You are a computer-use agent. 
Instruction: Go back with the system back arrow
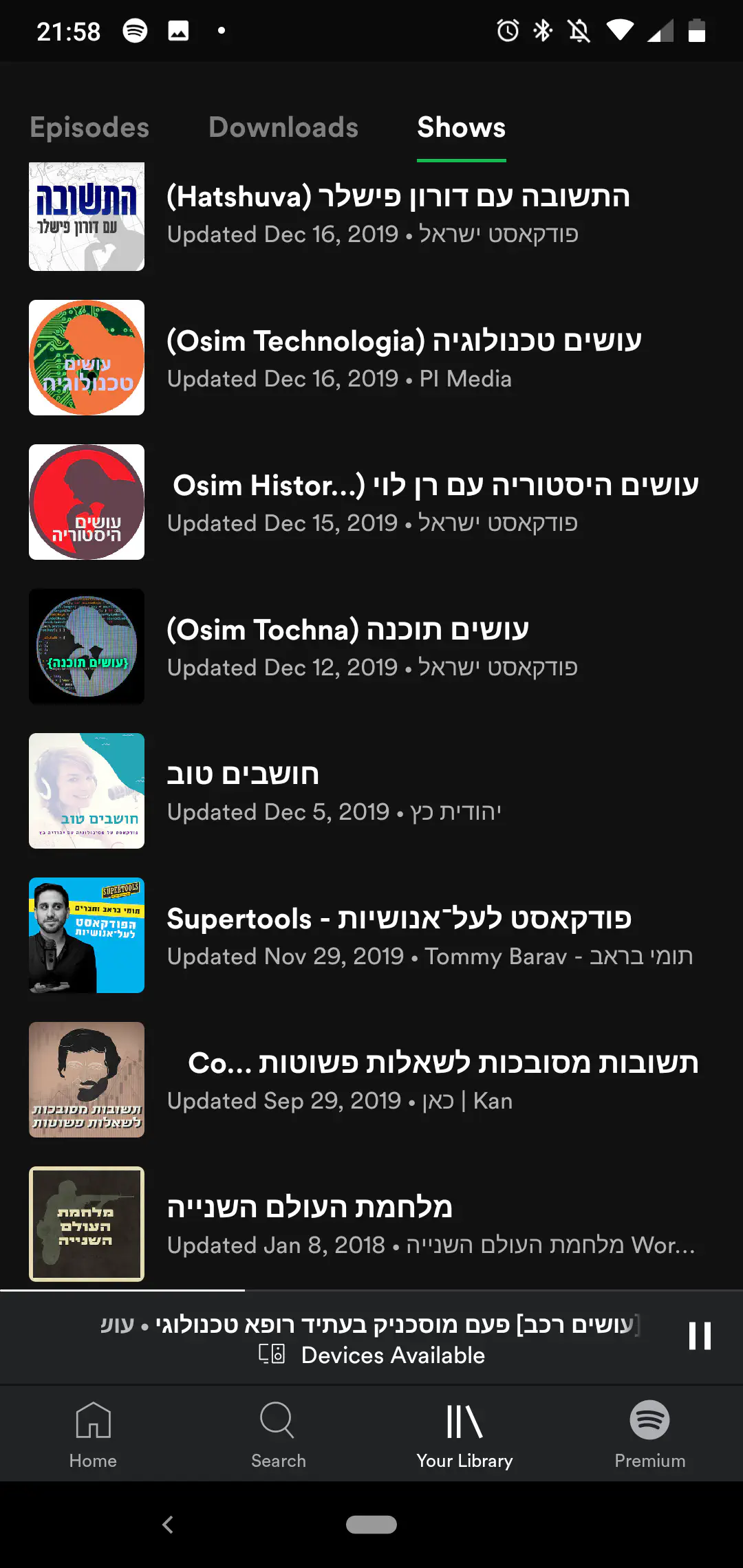168,1525
